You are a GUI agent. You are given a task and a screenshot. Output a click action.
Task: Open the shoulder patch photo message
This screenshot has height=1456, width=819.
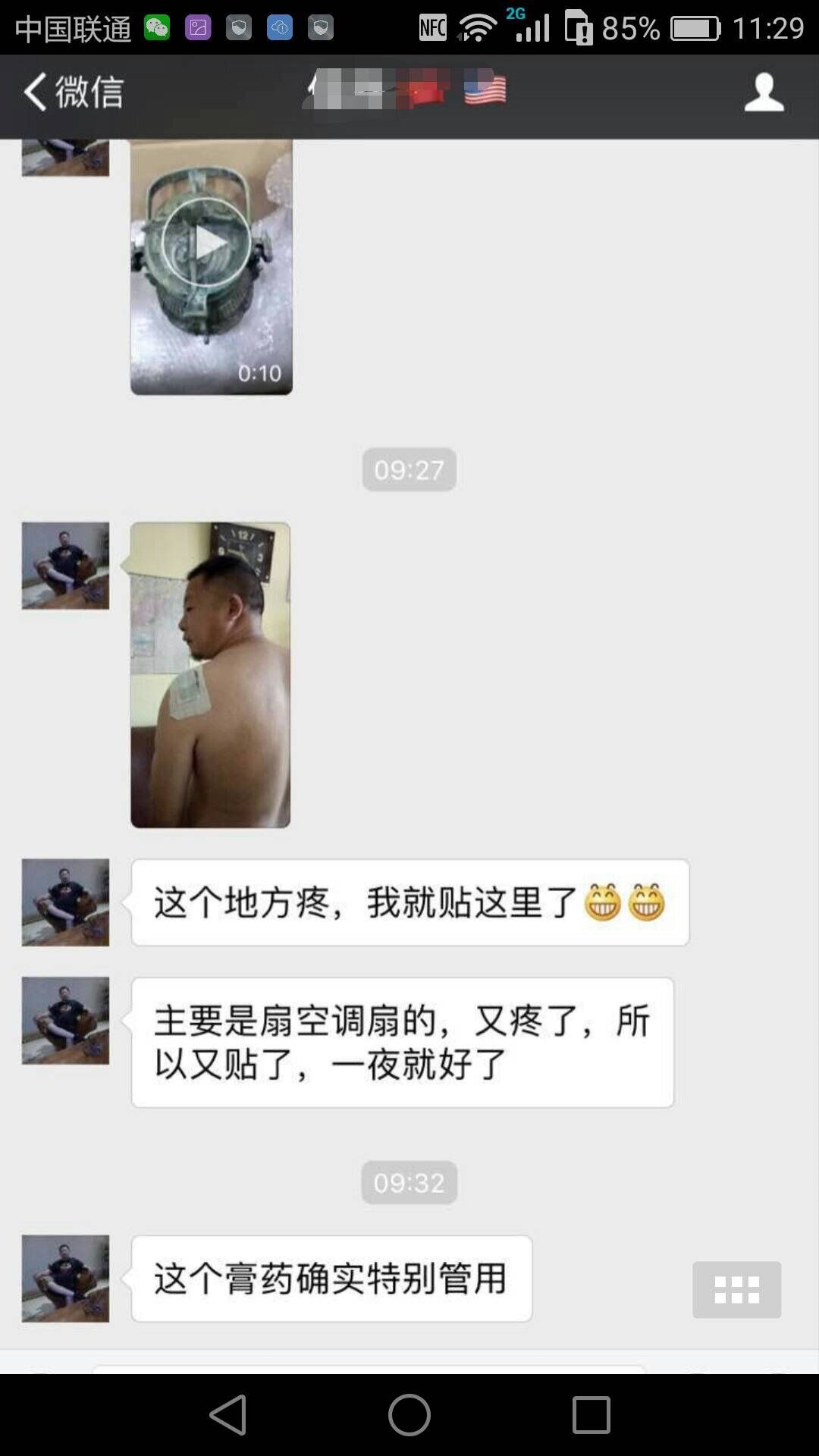tap(210, 674)
